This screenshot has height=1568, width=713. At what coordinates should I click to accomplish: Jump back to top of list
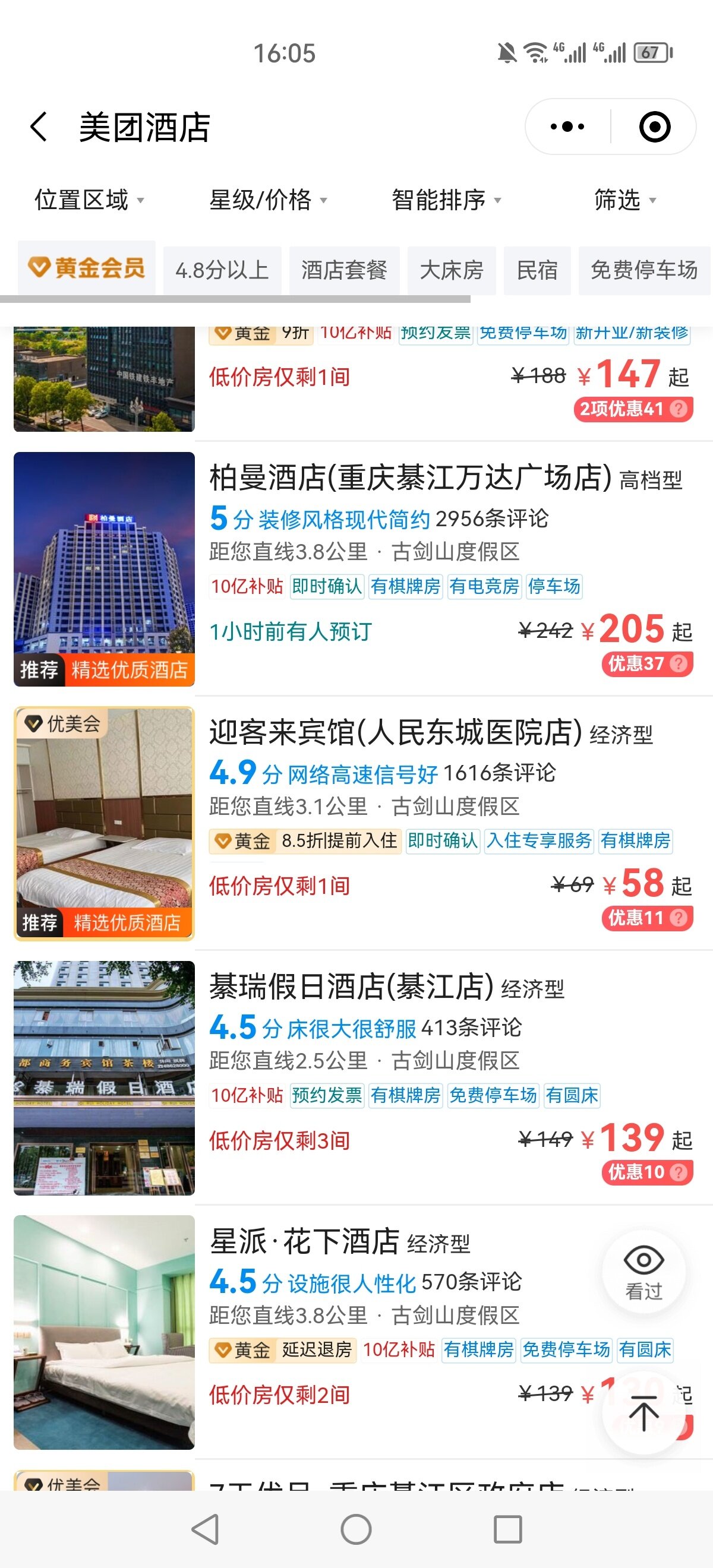(643, 1414)
